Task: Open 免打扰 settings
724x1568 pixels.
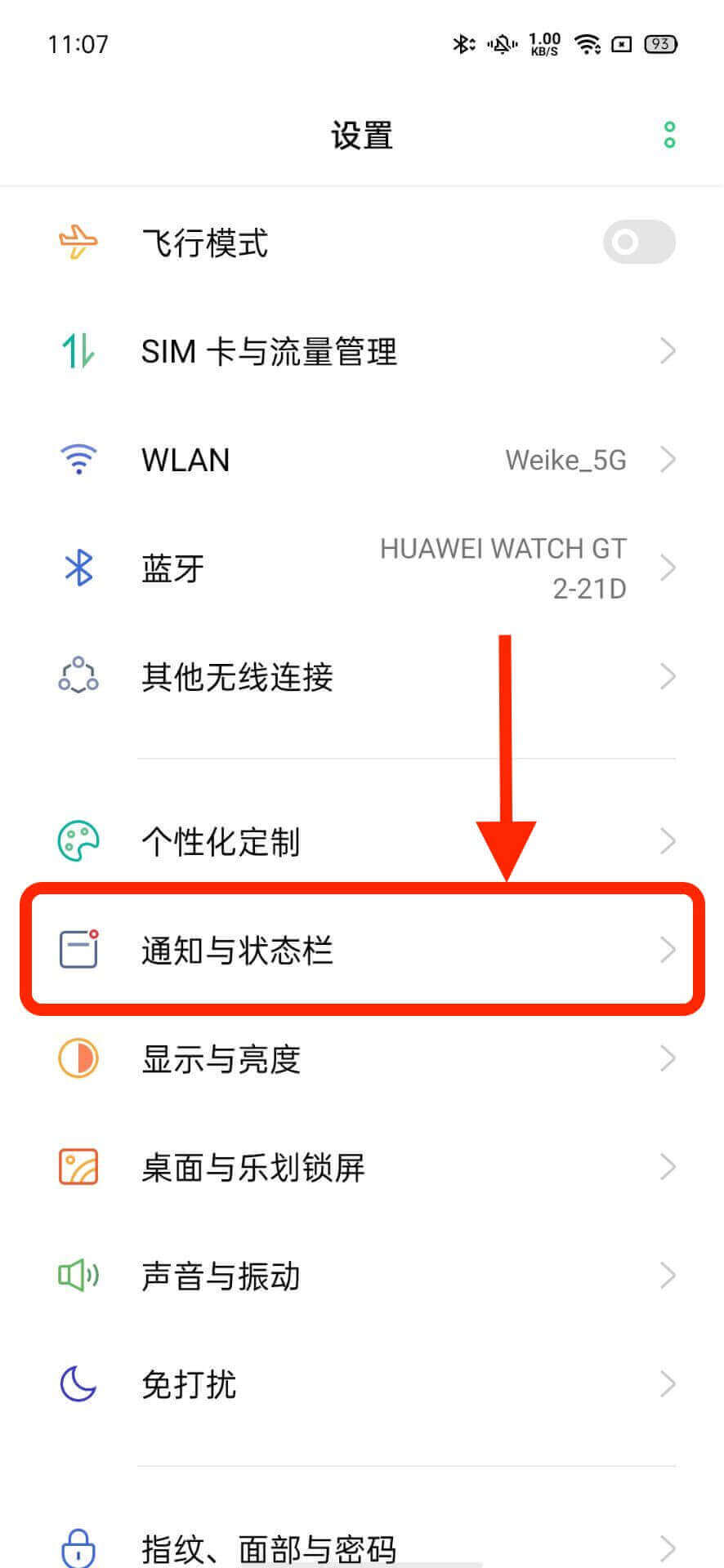Action: (362, 1384)
